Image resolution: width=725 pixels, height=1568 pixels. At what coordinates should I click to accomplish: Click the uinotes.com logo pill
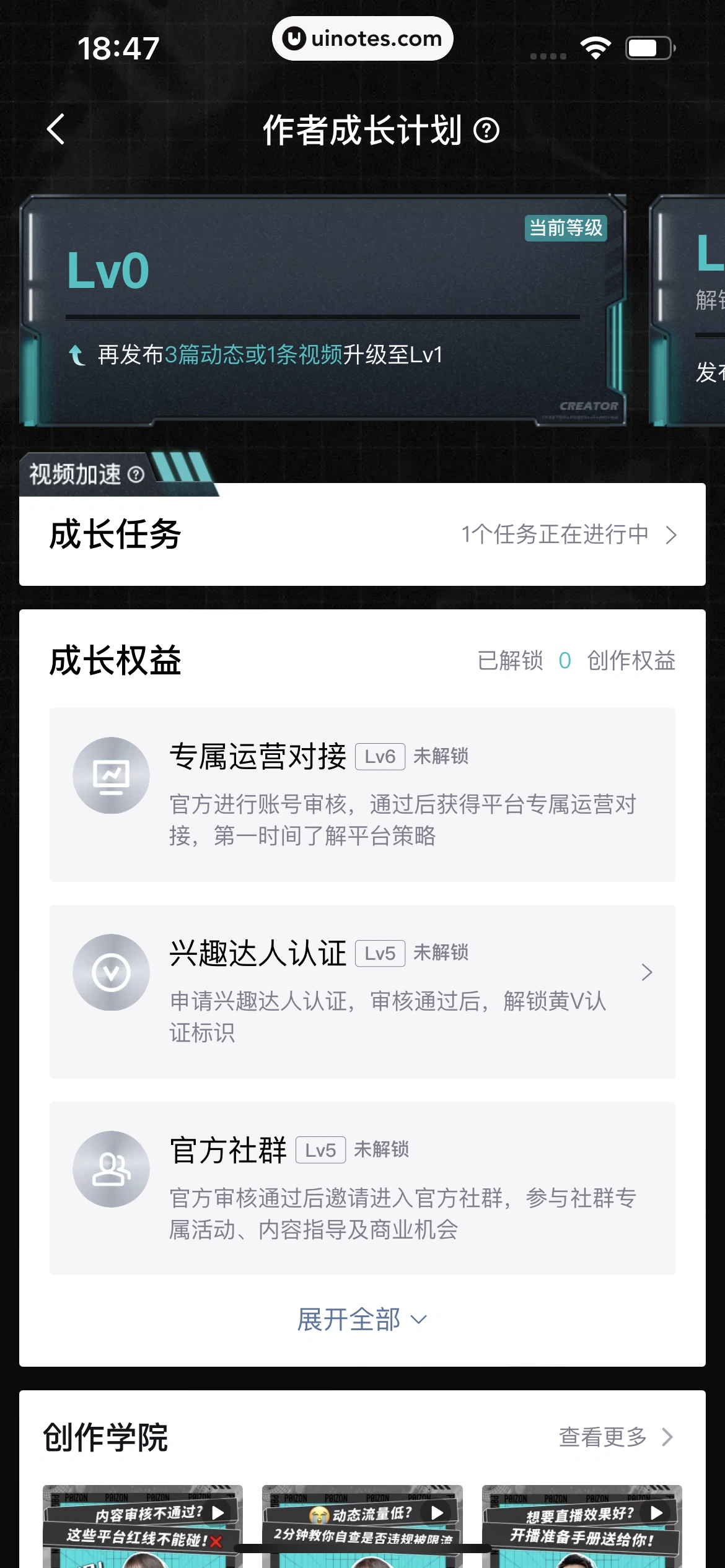[x=362, y=38]
